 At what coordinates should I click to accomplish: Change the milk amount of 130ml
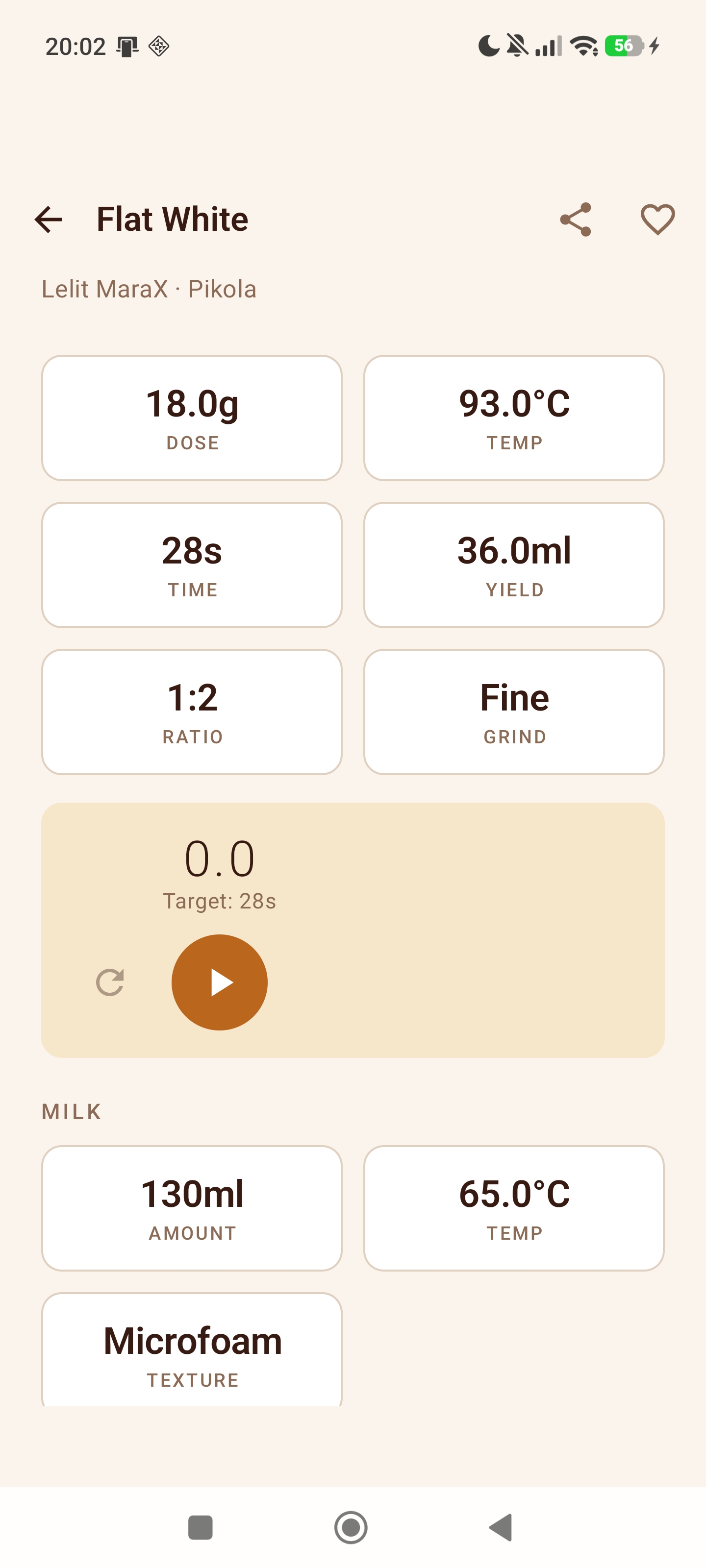pos(191,1208)
